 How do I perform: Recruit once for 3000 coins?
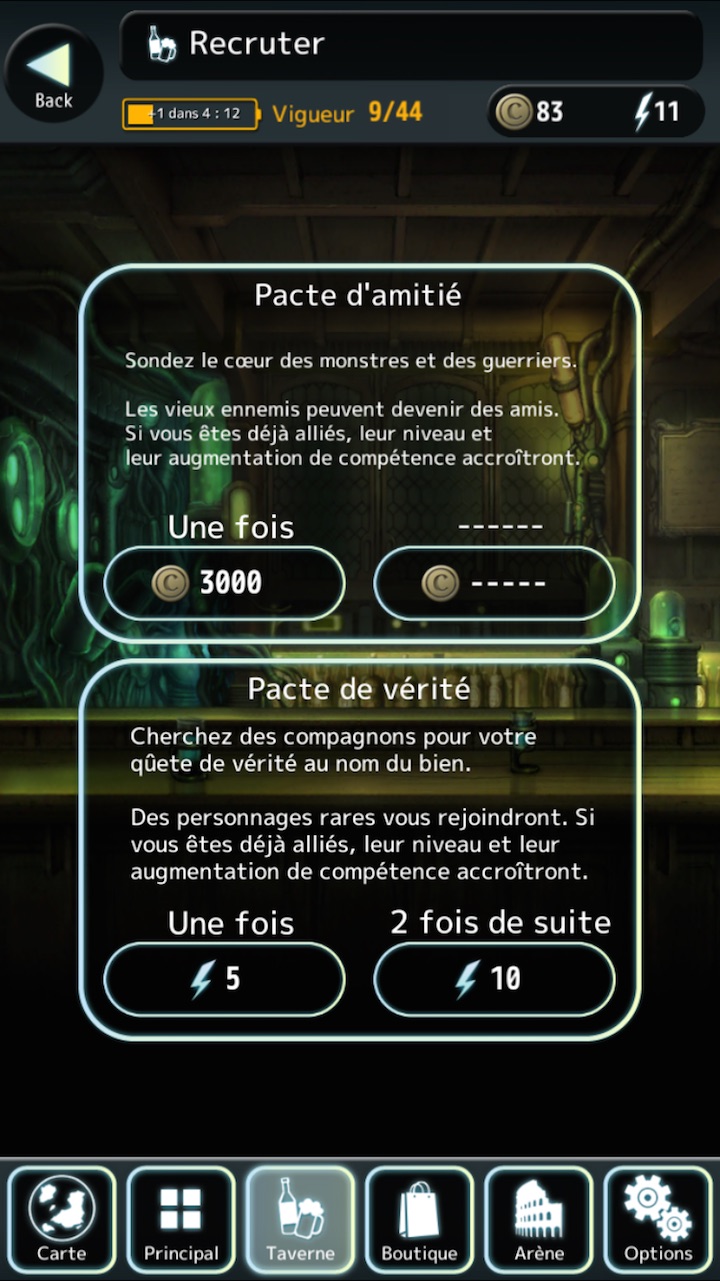(x=224, y=583)
